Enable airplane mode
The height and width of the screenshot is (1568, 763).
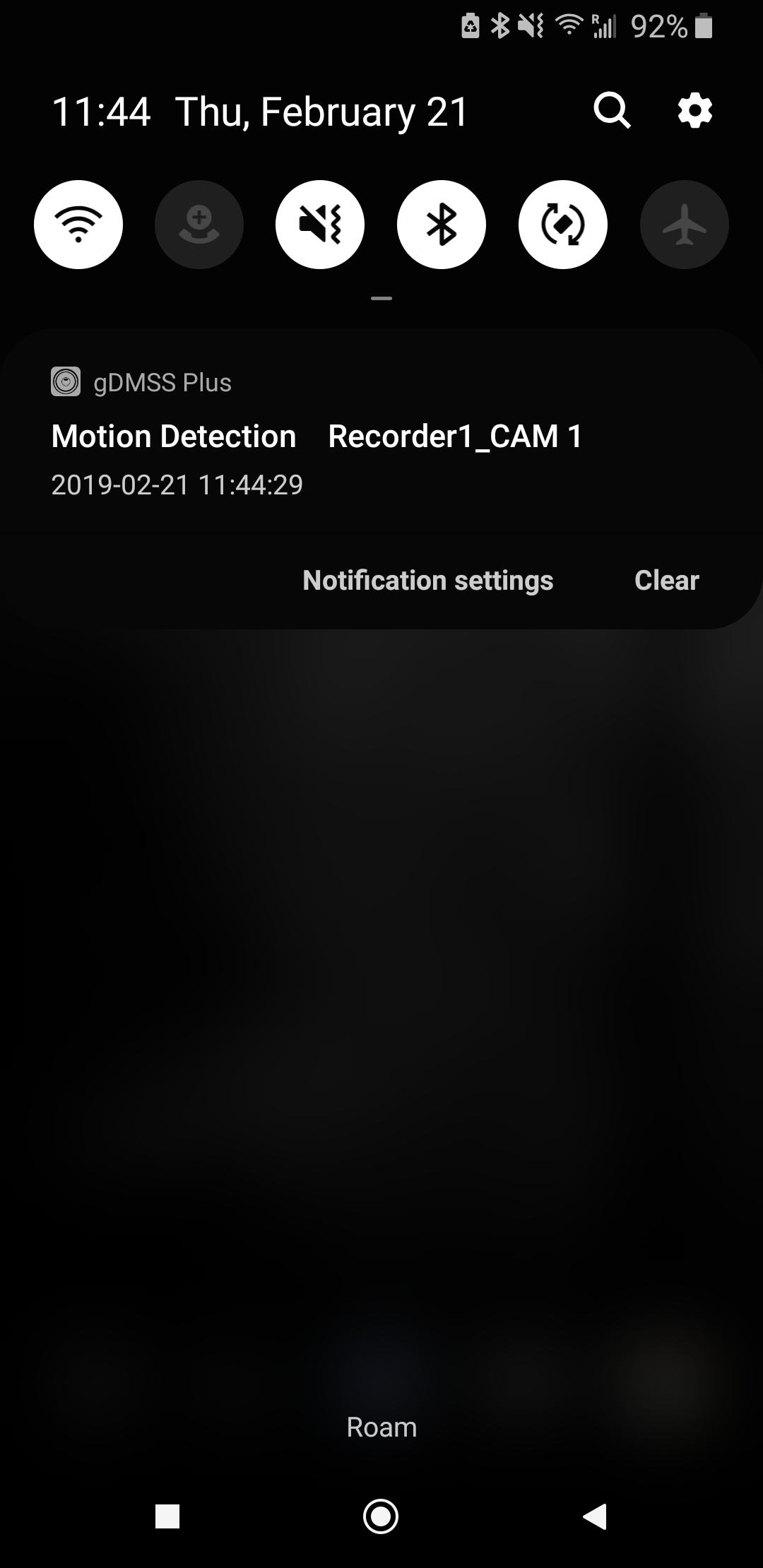tap(684, 225)
